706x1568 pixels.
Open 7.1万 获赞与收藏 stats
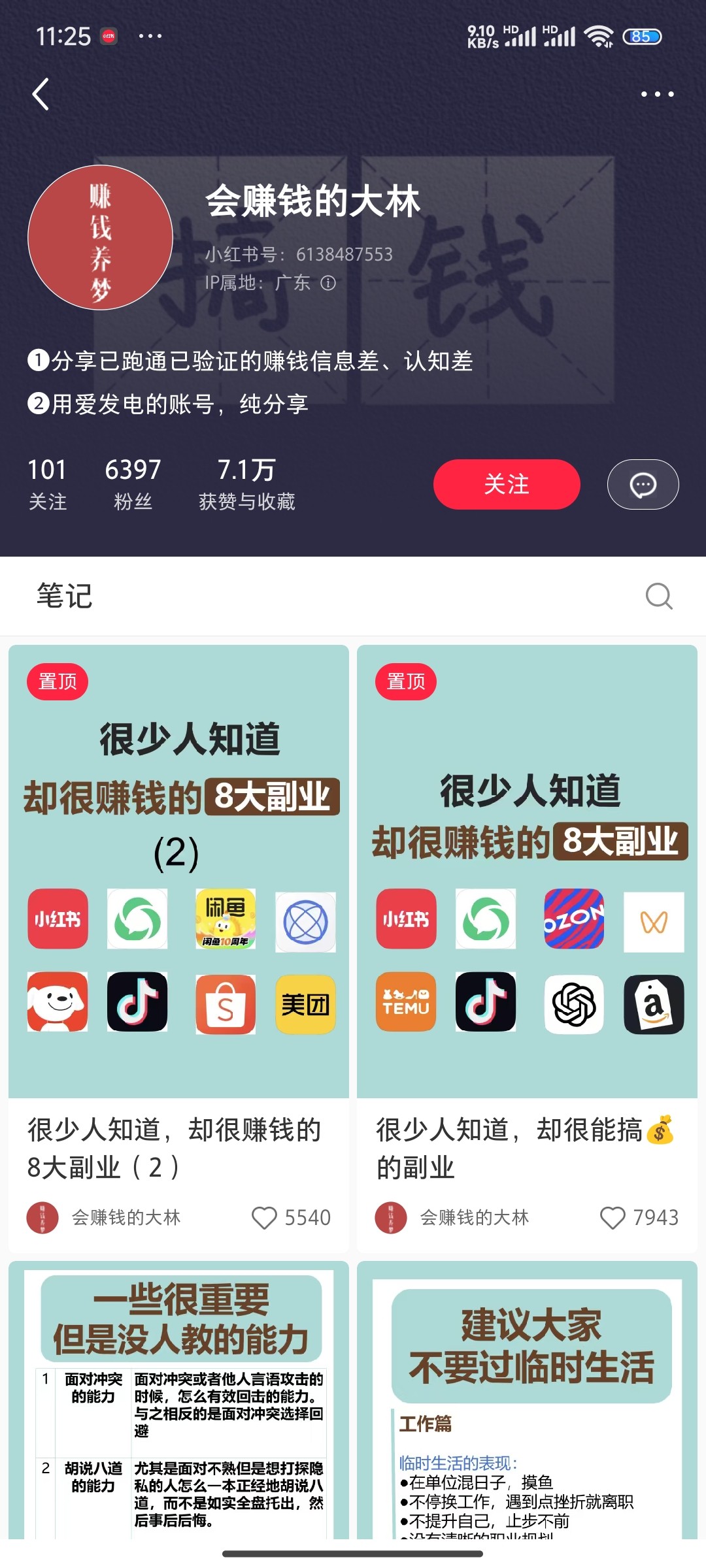246,483
